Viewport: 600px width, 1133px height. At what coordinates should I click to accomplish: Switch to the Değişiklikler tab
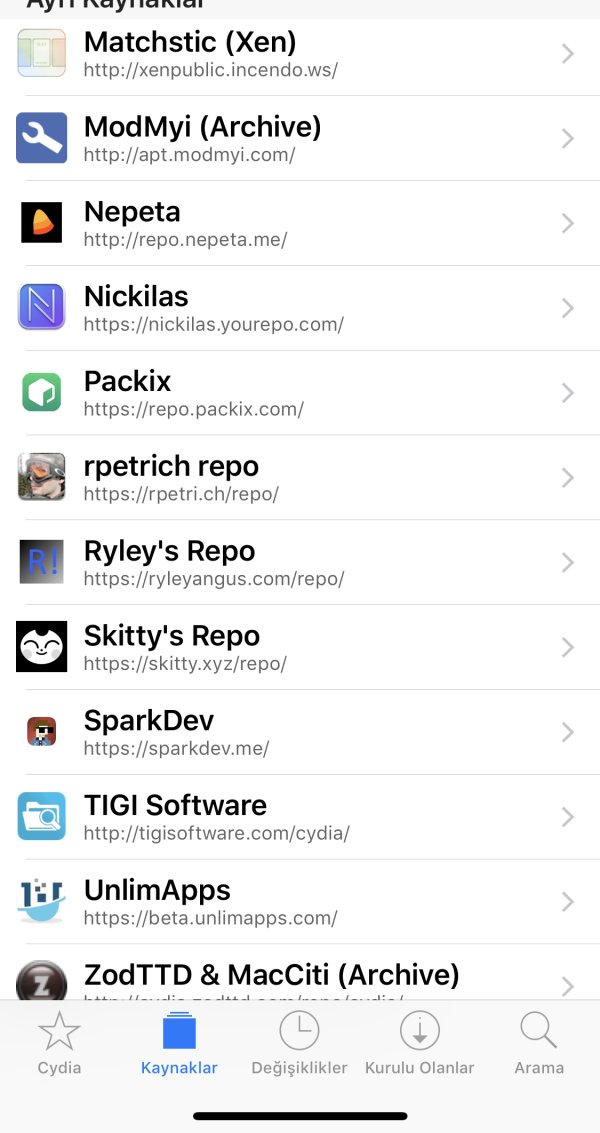point(299,1044)
